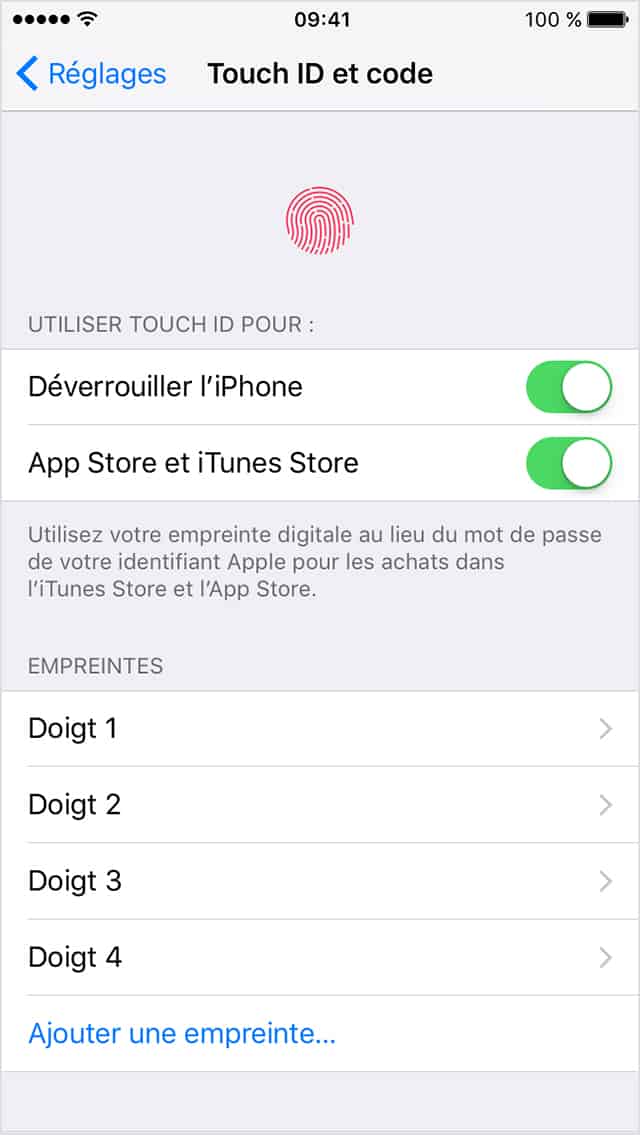The height and width of the screenshot is (1136, 640).
Task: Go back to Réglages
Action: (x=92, y=74)
